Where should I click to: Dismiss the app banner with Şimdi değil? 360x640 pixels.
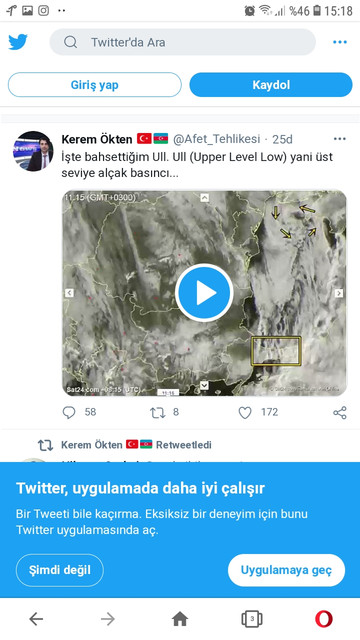click(60, 570)
